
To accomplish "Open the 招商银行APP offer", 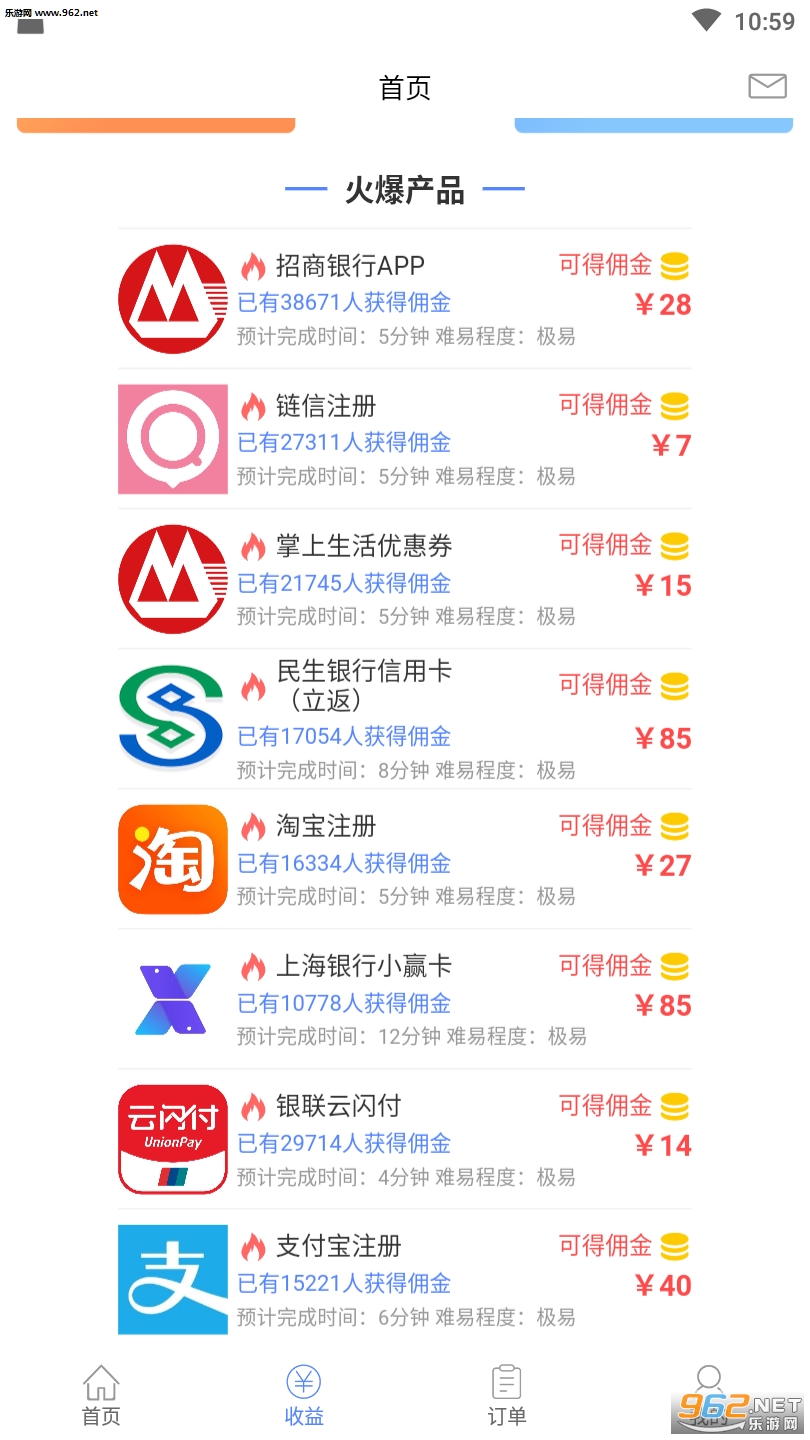I will [404, 299].
